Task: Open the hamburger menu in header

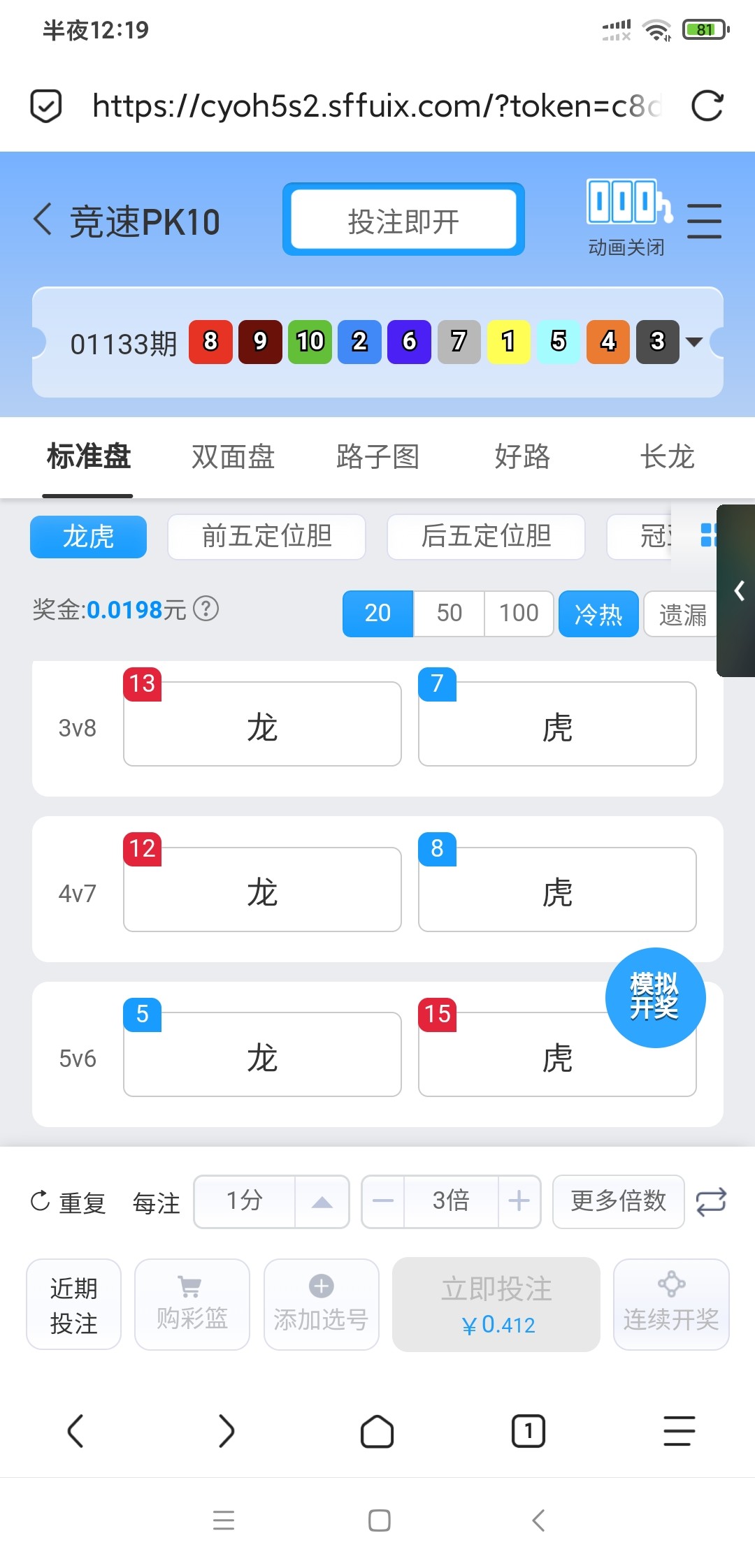Action: click(x=704, y=221)
